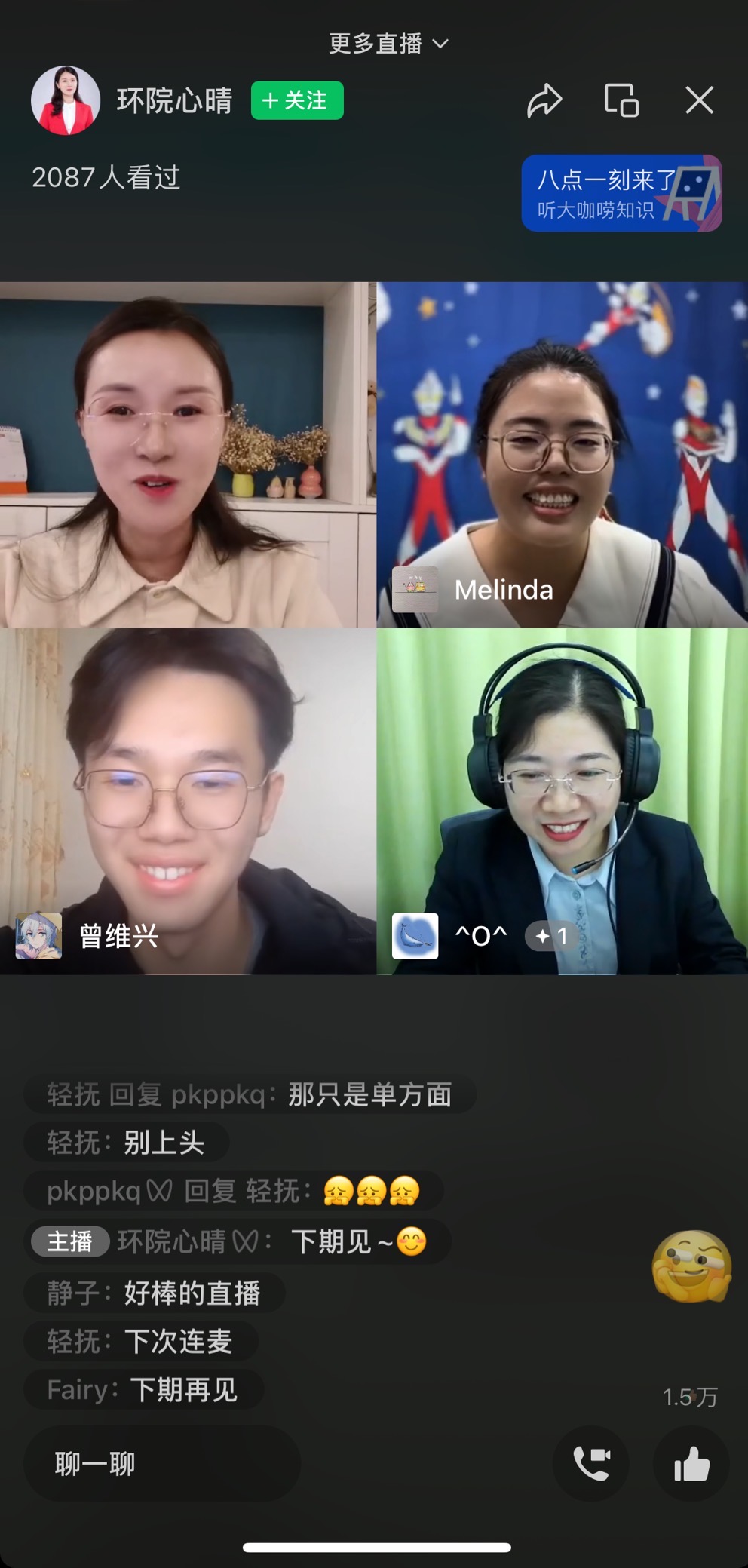Follow the host with +关注

pyautogui.click(x=297, y=100)
